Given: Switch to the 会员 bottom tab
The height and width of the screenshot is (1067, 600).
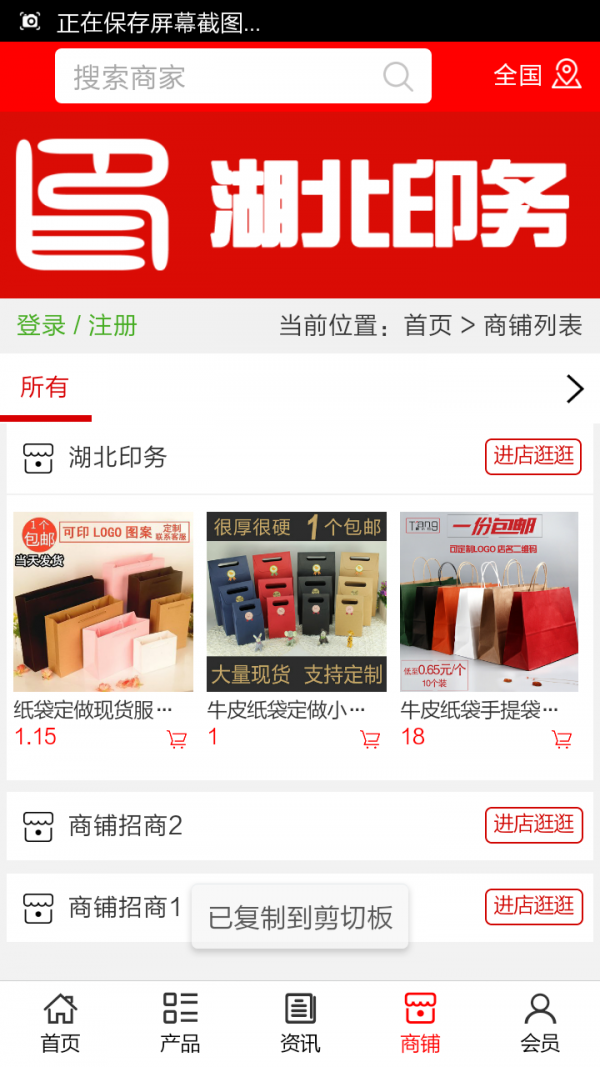Looking at the screenshot, I should click(540, 1022).
